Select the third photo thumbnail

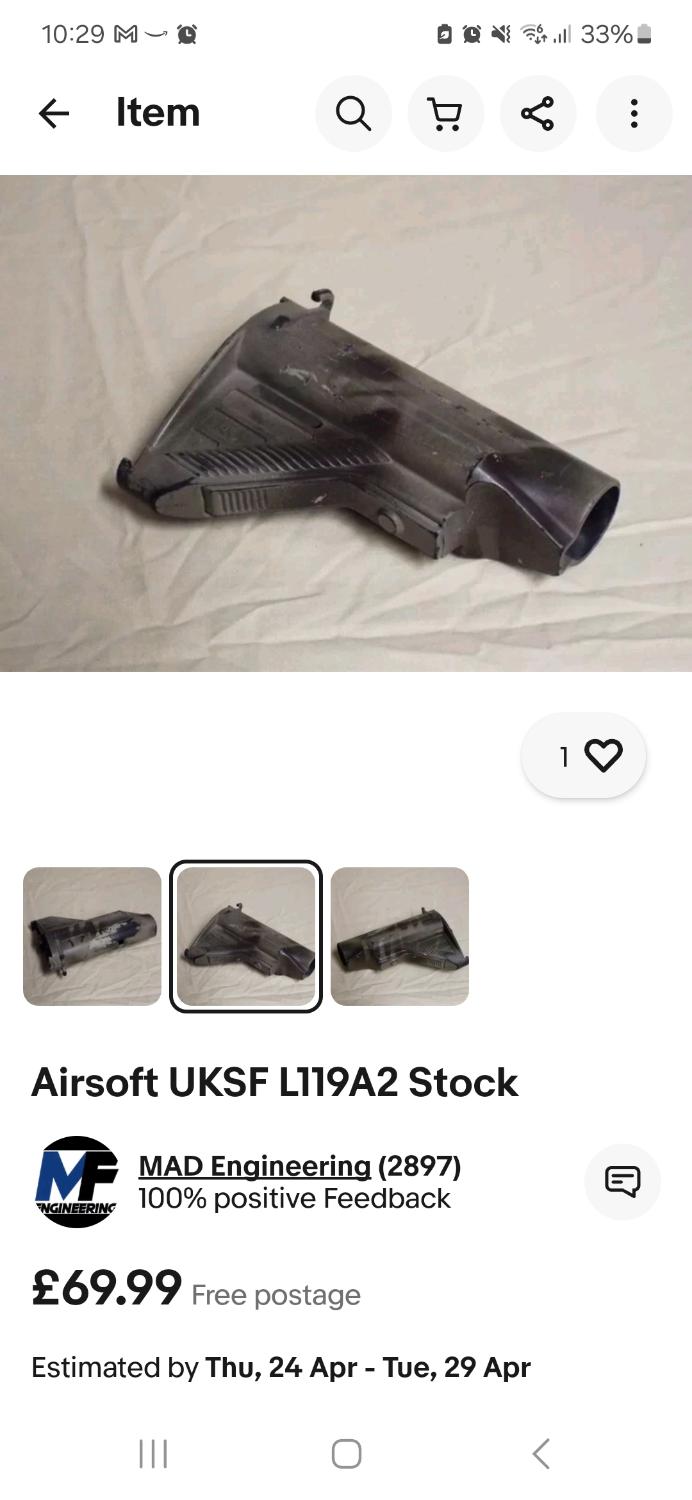(400, 936)
